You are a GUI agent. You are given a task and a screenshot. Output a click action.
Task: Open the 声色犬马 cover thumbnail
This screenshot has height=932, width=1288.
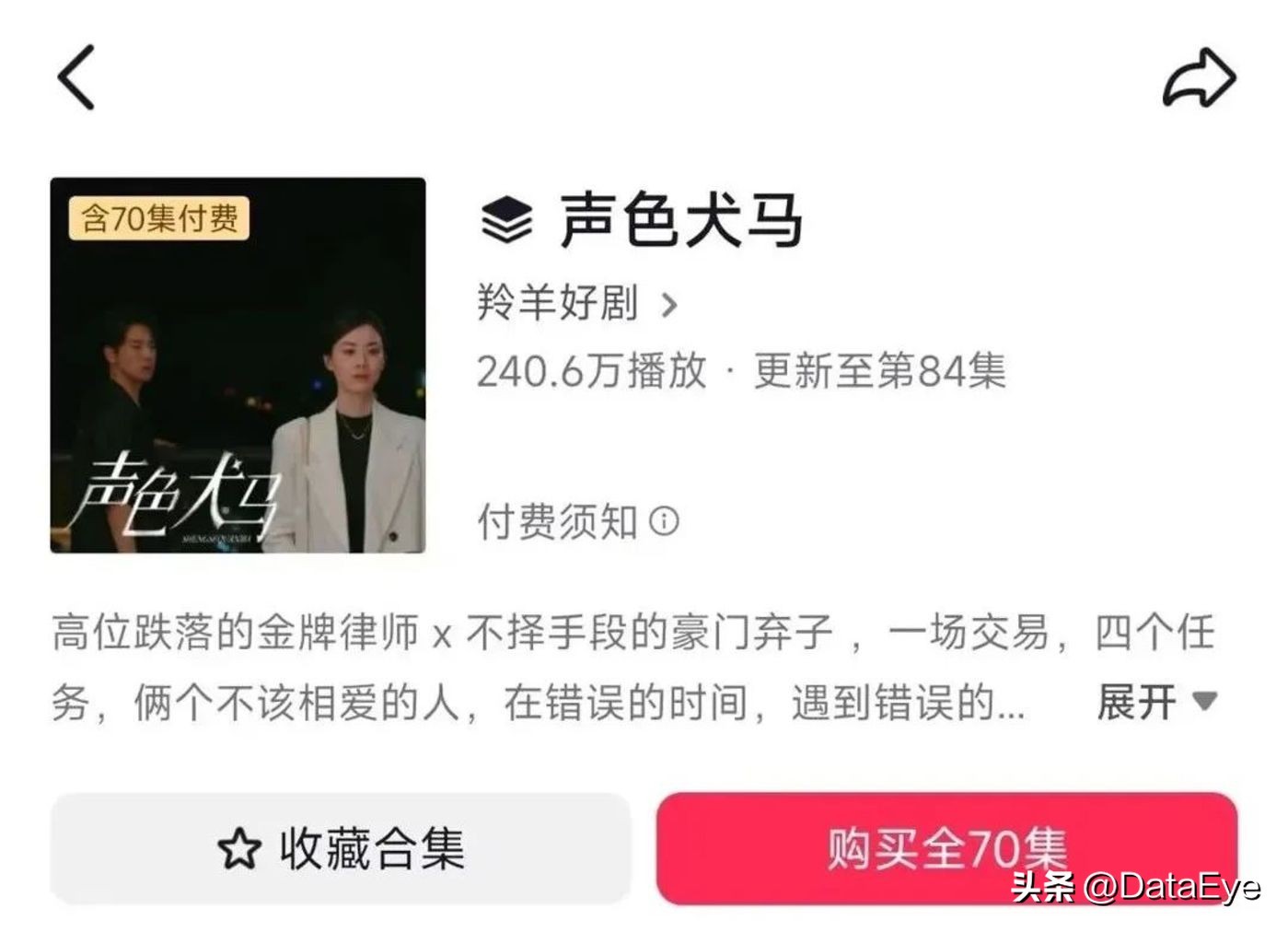pyautogui.click(x=238, y=366)
